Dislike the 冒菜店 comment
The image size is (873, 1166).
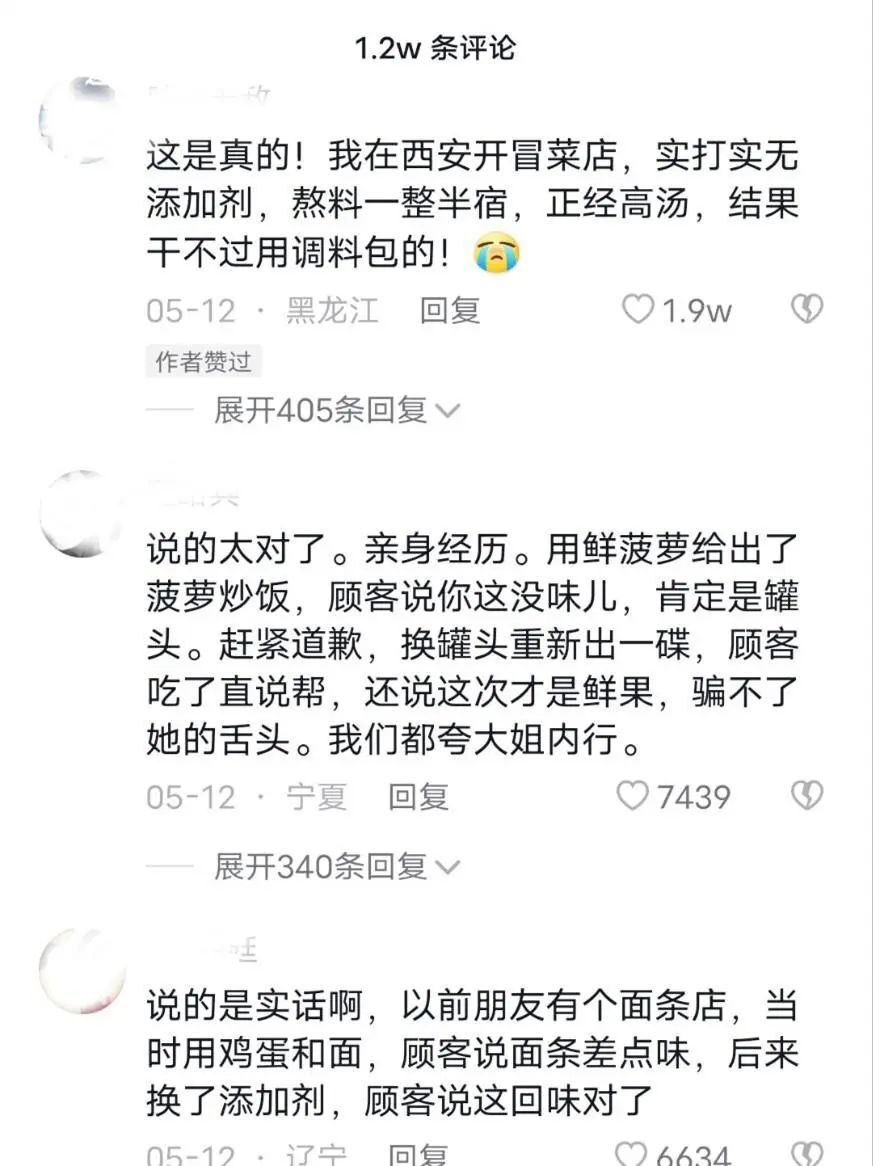pos(806,310)
